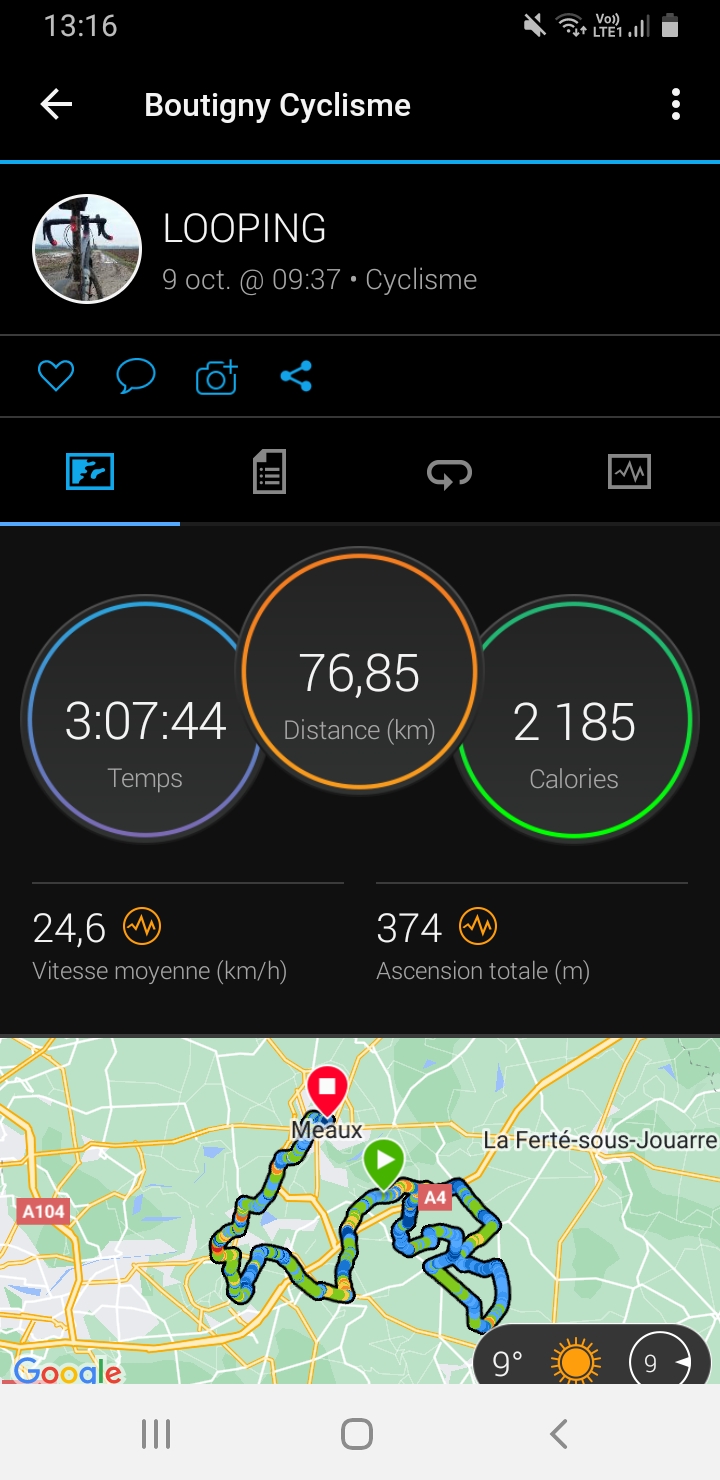Share the Boutigny Cyclisme activity
Screen dimensions: 720x1480
coord(296,376)
